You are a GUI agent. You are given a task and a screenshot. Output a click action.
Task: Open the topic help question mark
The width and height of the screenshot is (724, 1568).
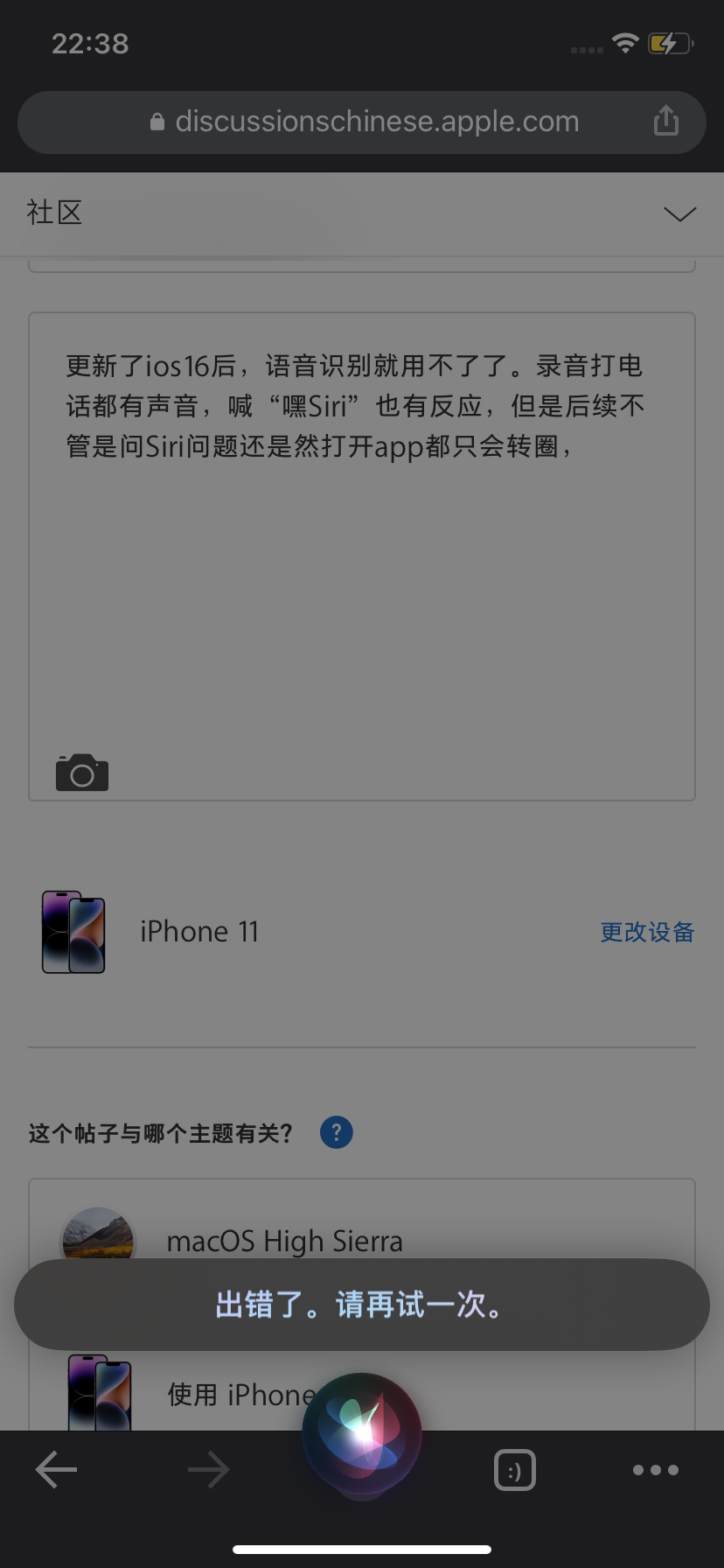click(x=337, y=1132)
